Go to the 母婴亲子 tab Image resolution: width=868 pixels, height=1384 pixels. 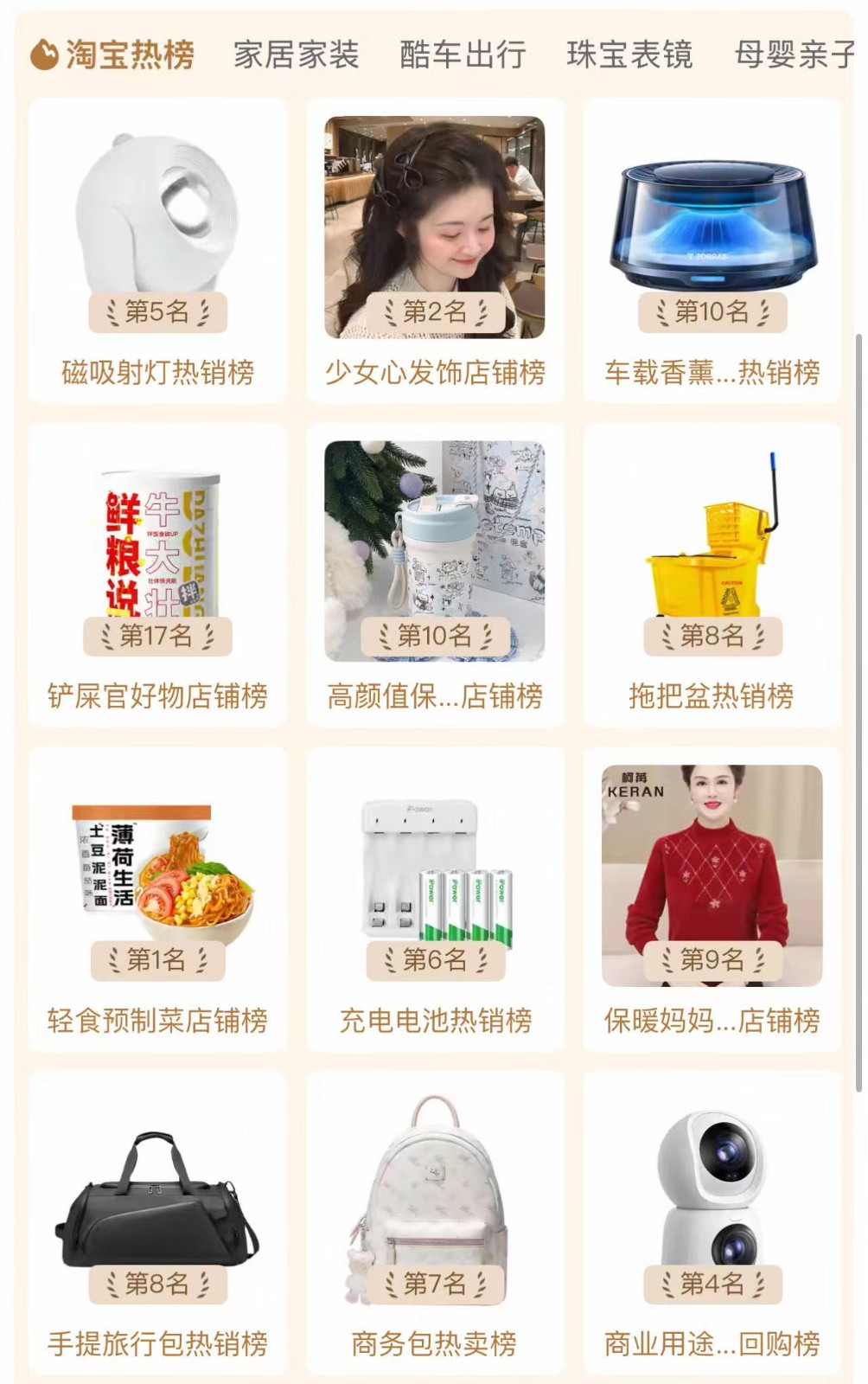click(794, 54)
